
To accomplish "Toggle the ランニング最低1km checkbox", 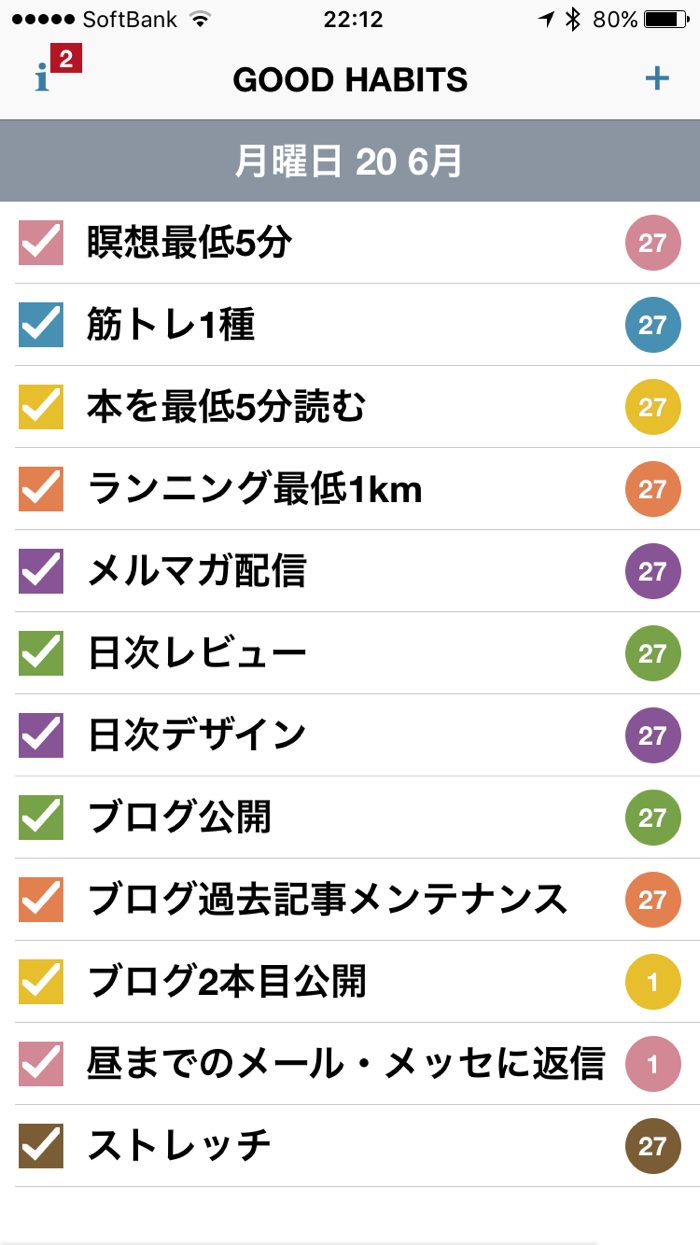I will 41,489.
